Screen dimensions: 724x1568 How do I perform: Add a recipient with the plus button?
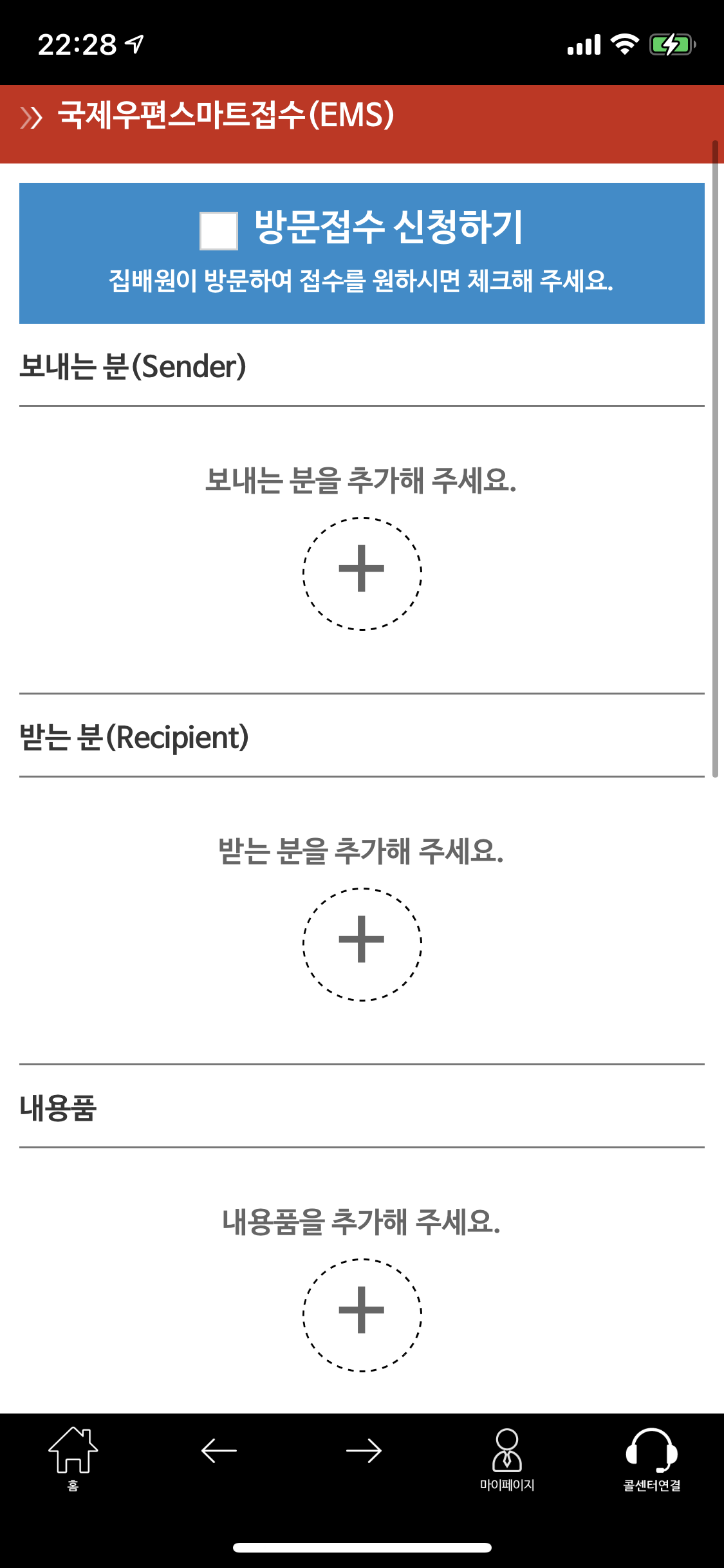pos(362,944)
